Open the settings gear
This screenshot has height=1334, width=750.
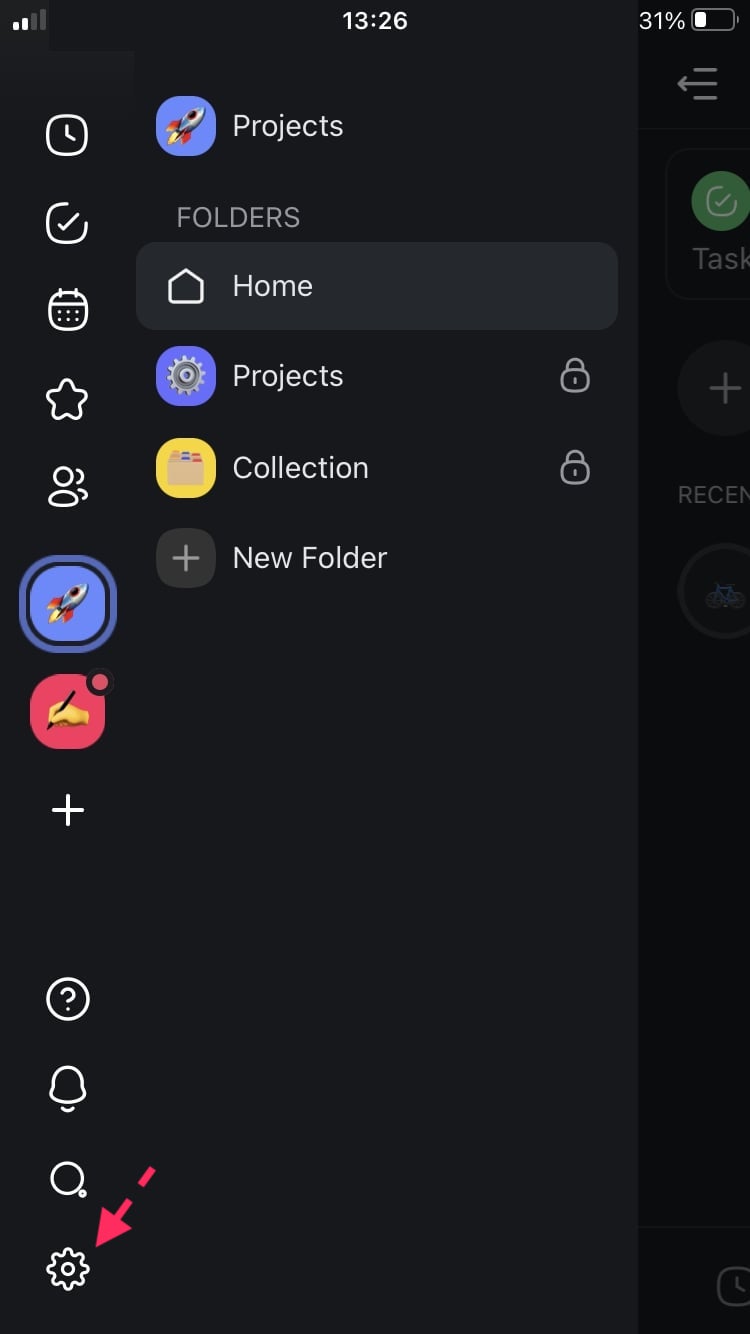[x=68, y=1269]
